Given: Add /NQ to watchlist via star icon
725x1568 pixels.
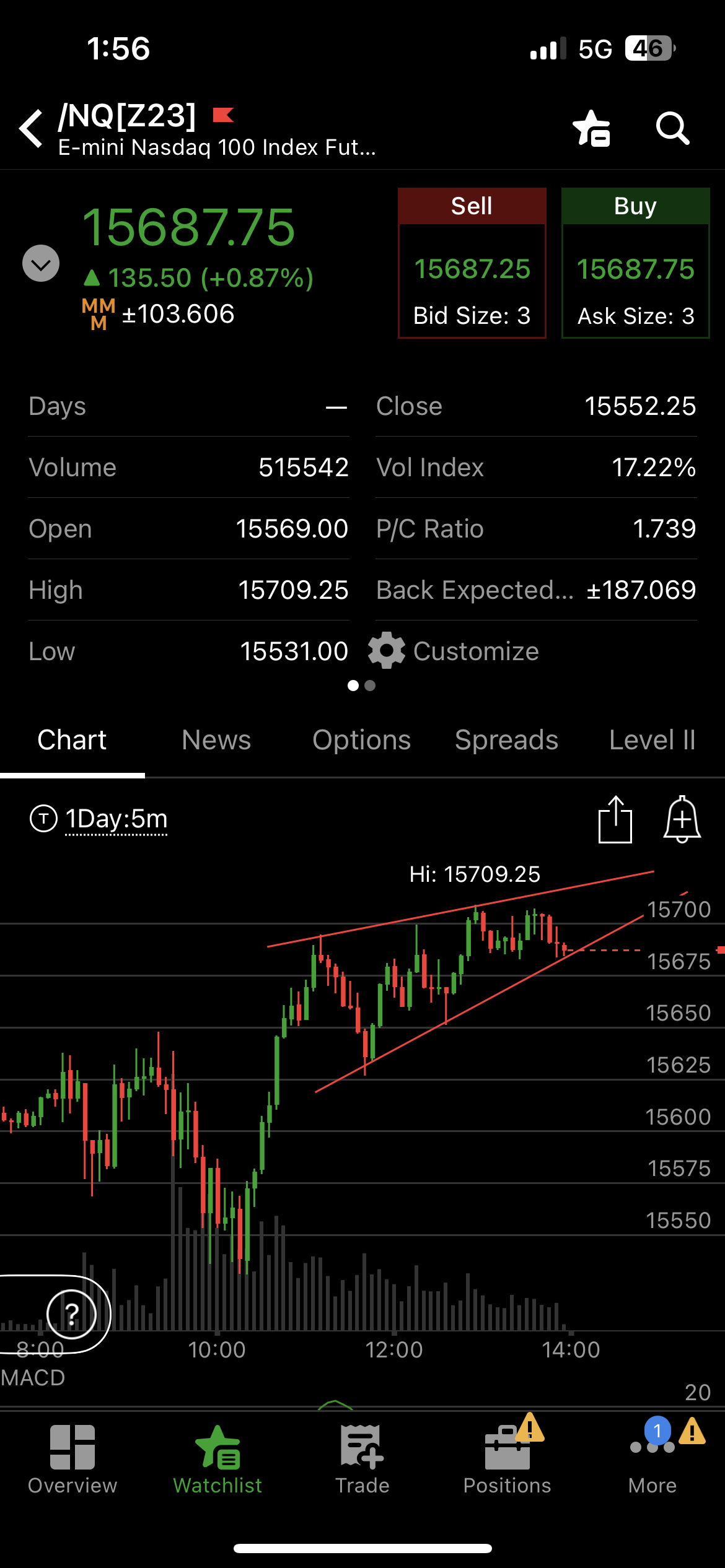Looking at the screenshot, I should [592, 128].
